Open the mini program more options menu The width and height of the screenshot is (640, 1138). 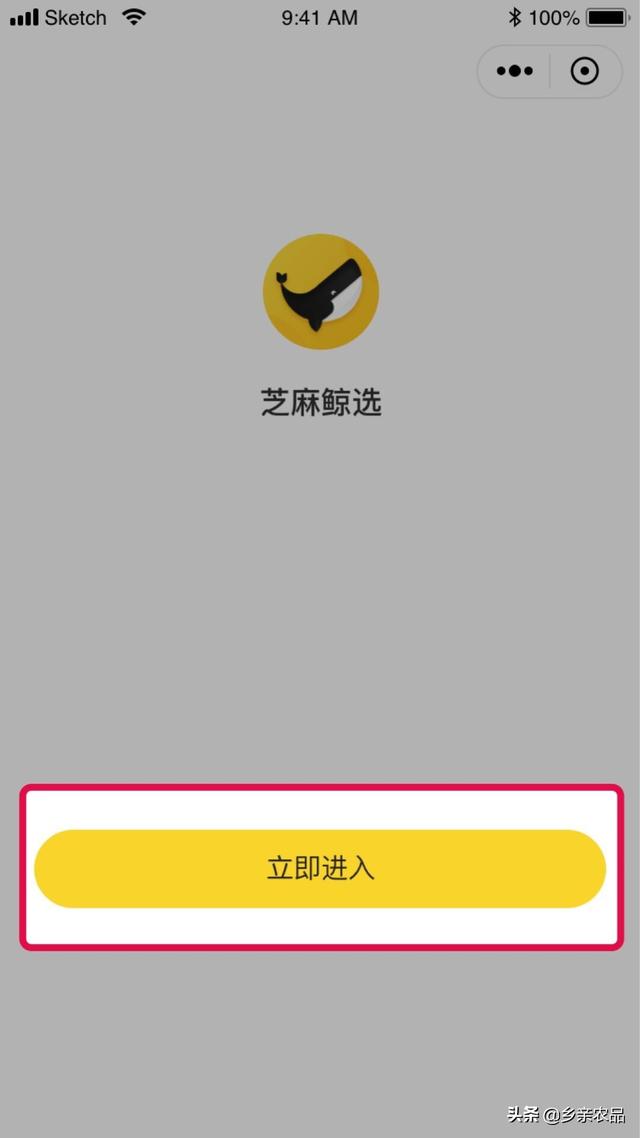click(515, 71)
